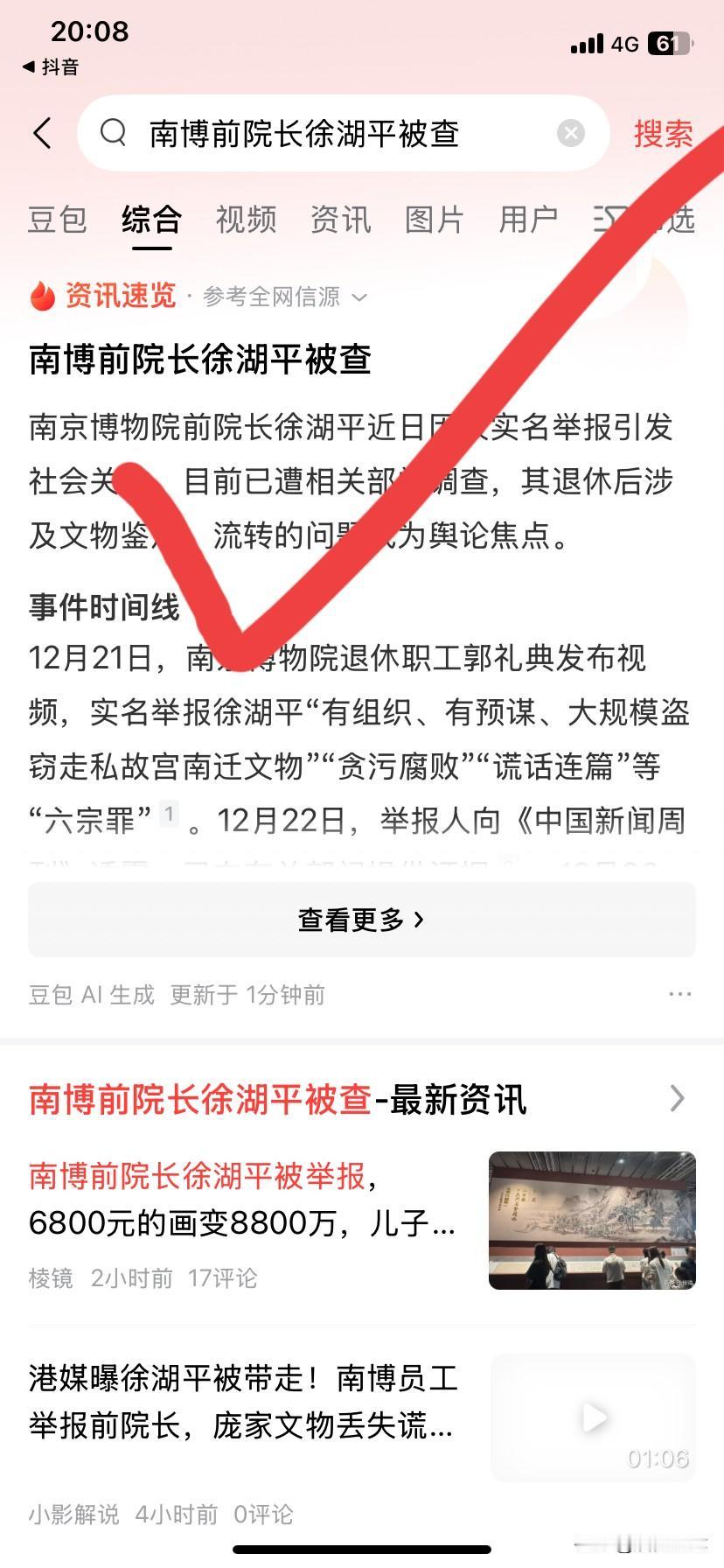Switch to the 用户 tab

(x=528, y=220)
